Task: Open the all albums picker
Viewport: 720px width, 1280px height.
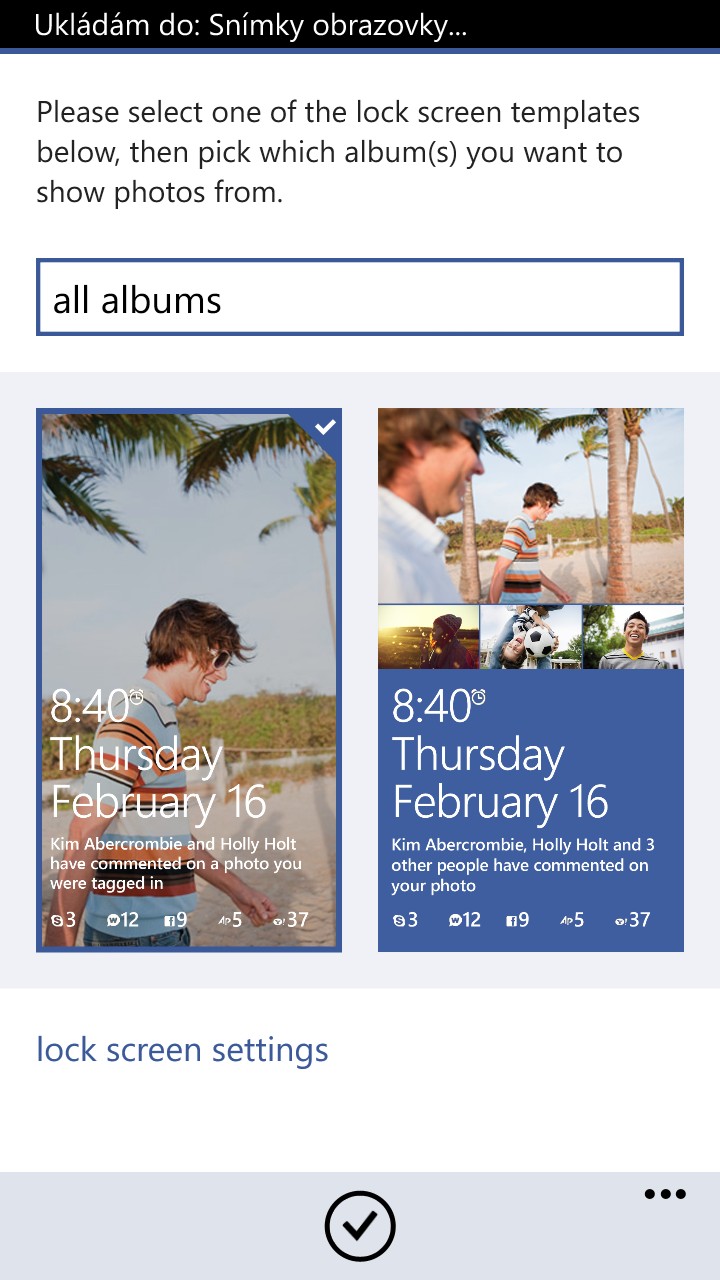Action: tap(360, 297)
